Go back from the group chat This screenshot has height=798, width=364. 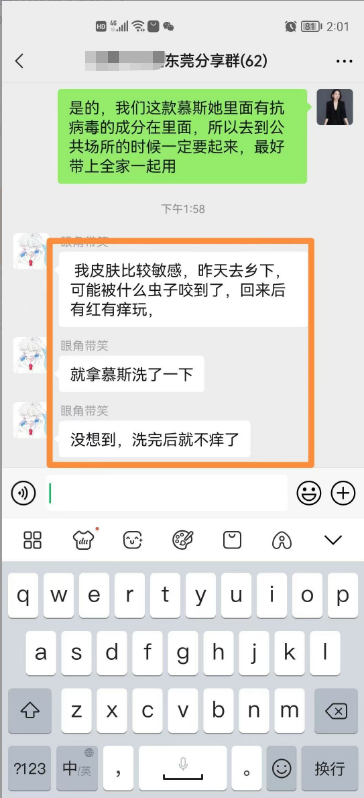tap(19, 61)
